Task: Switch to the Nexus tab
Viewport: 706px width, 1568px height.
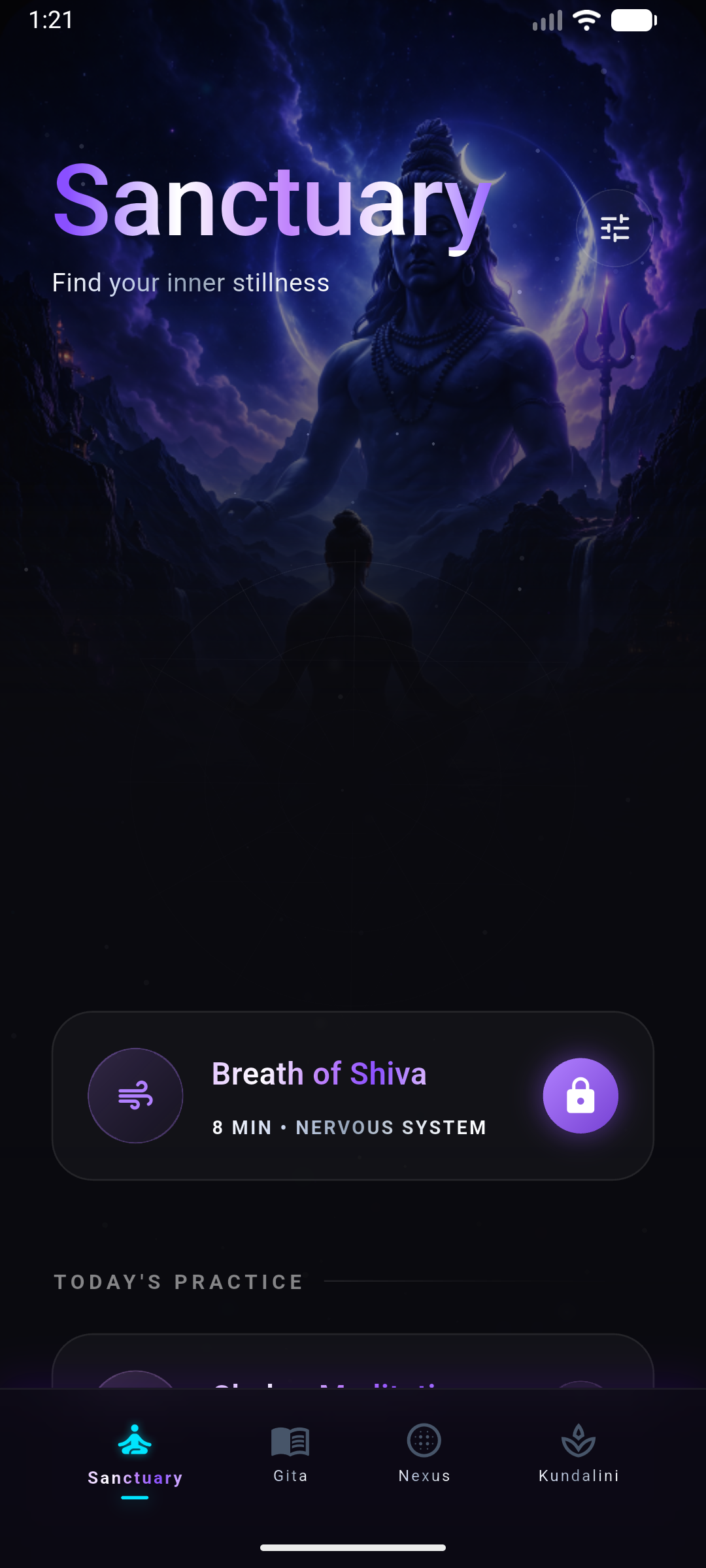Action: tap(424, 1454)
